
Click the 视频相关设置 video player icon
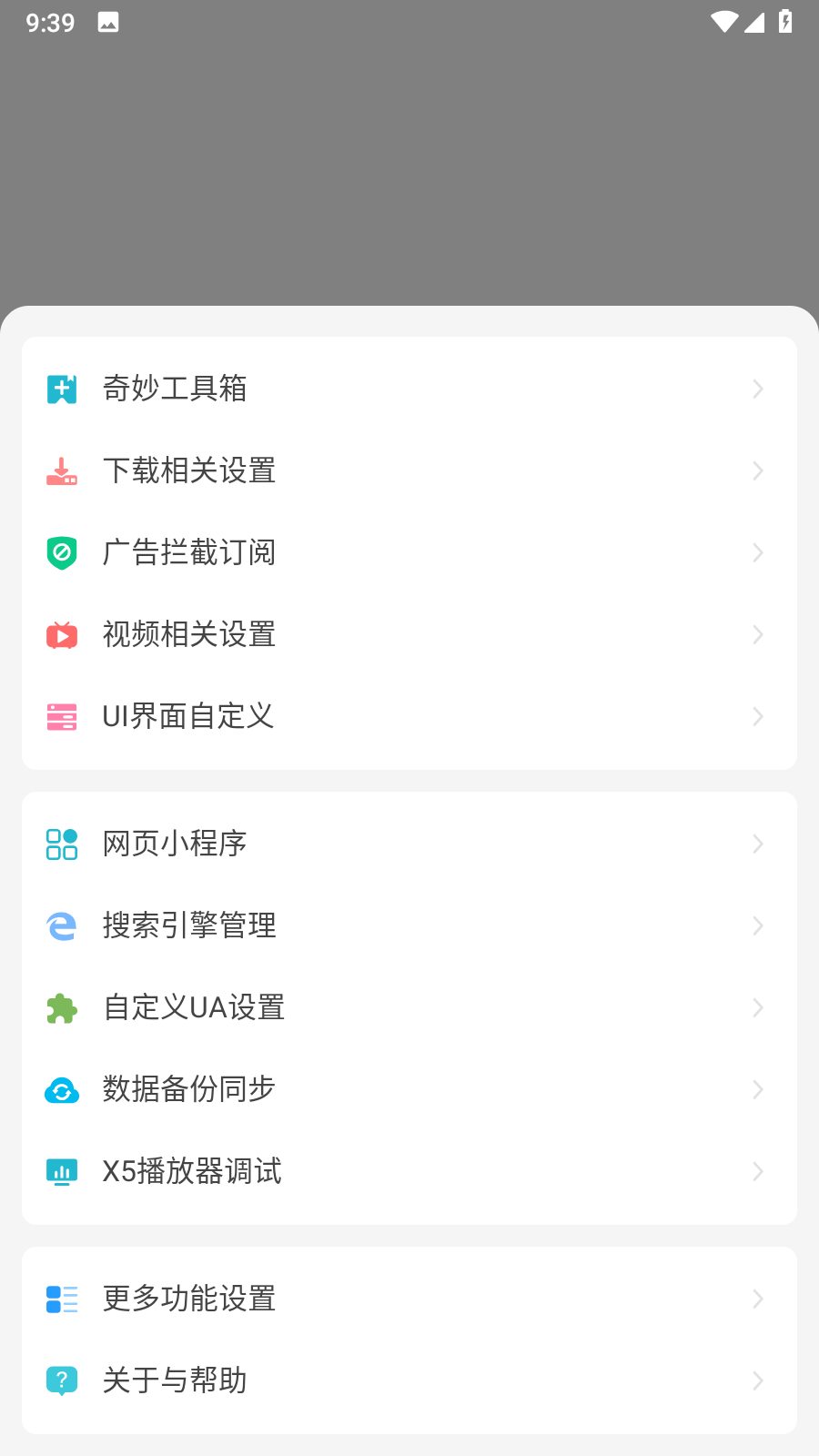[x=61, y=634]
